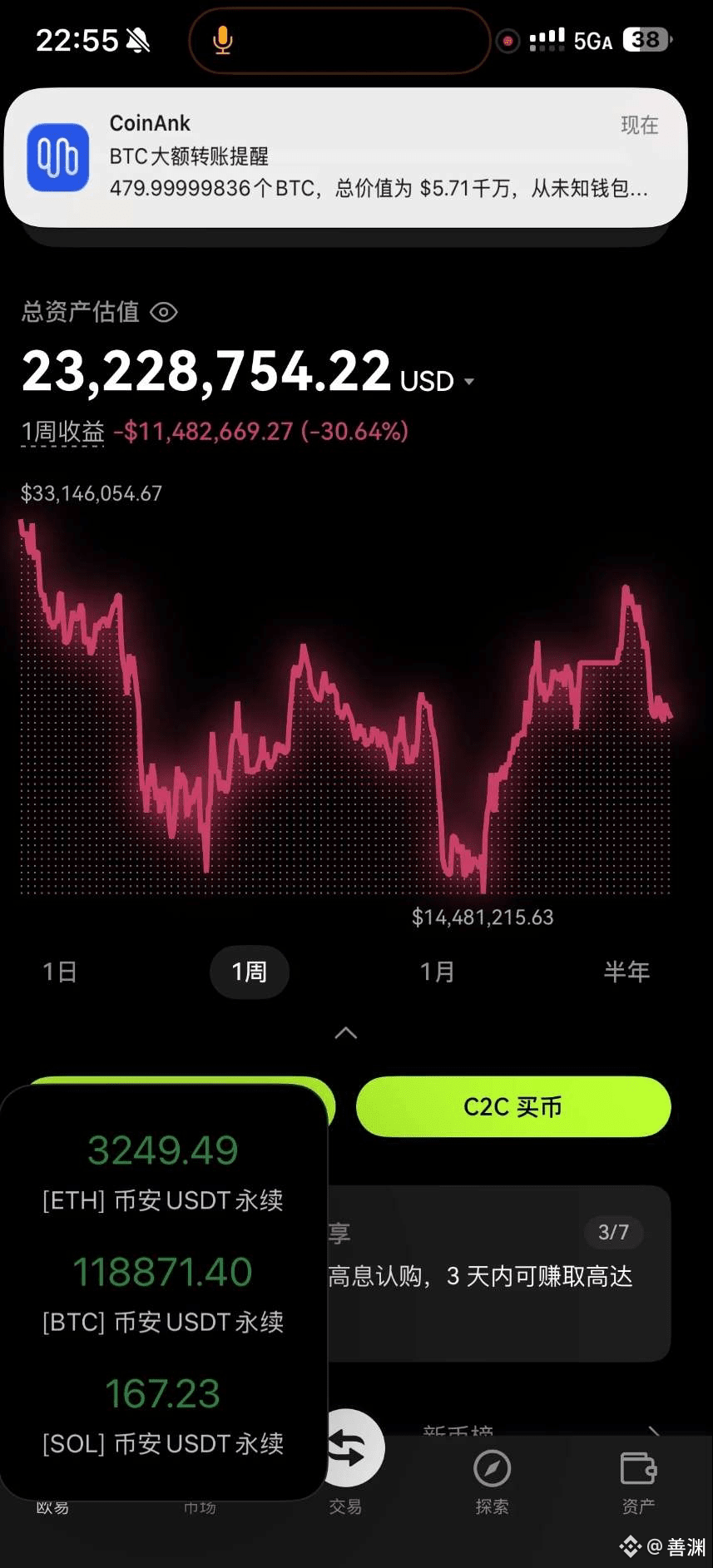
Task: Switch chart range to 1月
Action: click(437, 972)
